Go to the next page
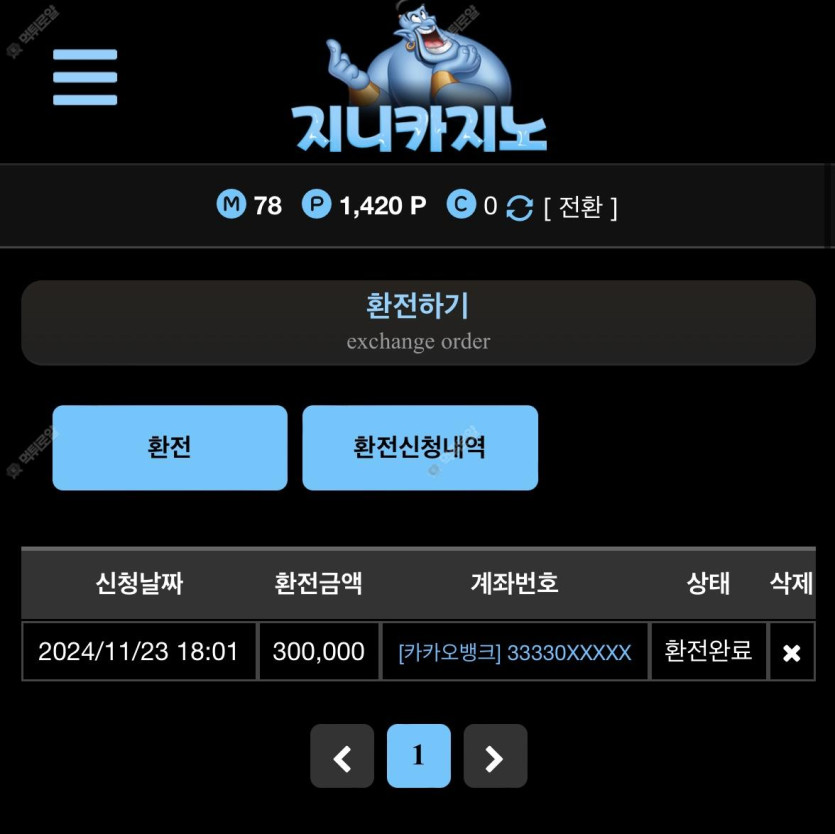The width and height of the screenshot is (835, 834). click(x=495, y=757)
